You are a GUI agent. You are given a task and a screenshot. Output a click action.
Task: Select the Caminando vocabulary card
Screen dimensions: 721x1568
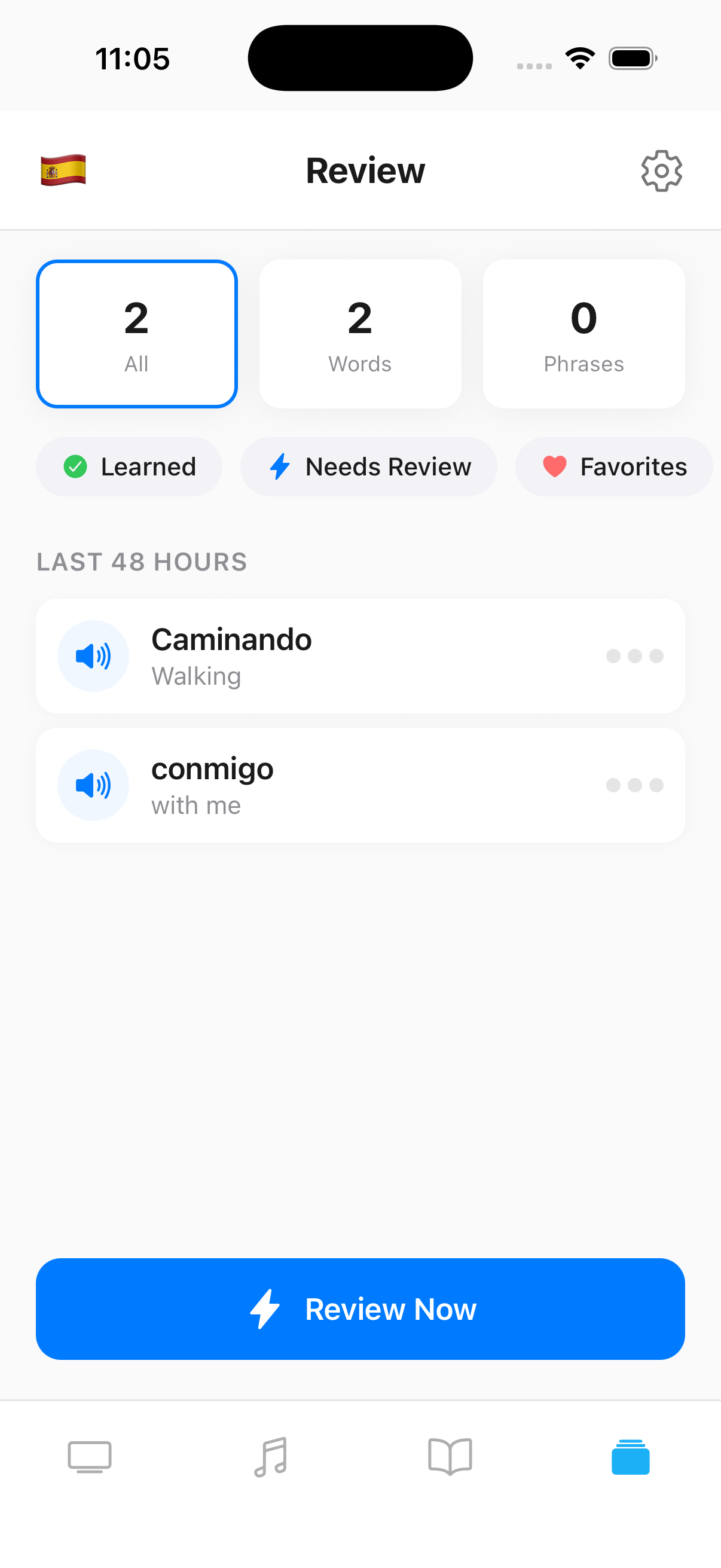360,655
